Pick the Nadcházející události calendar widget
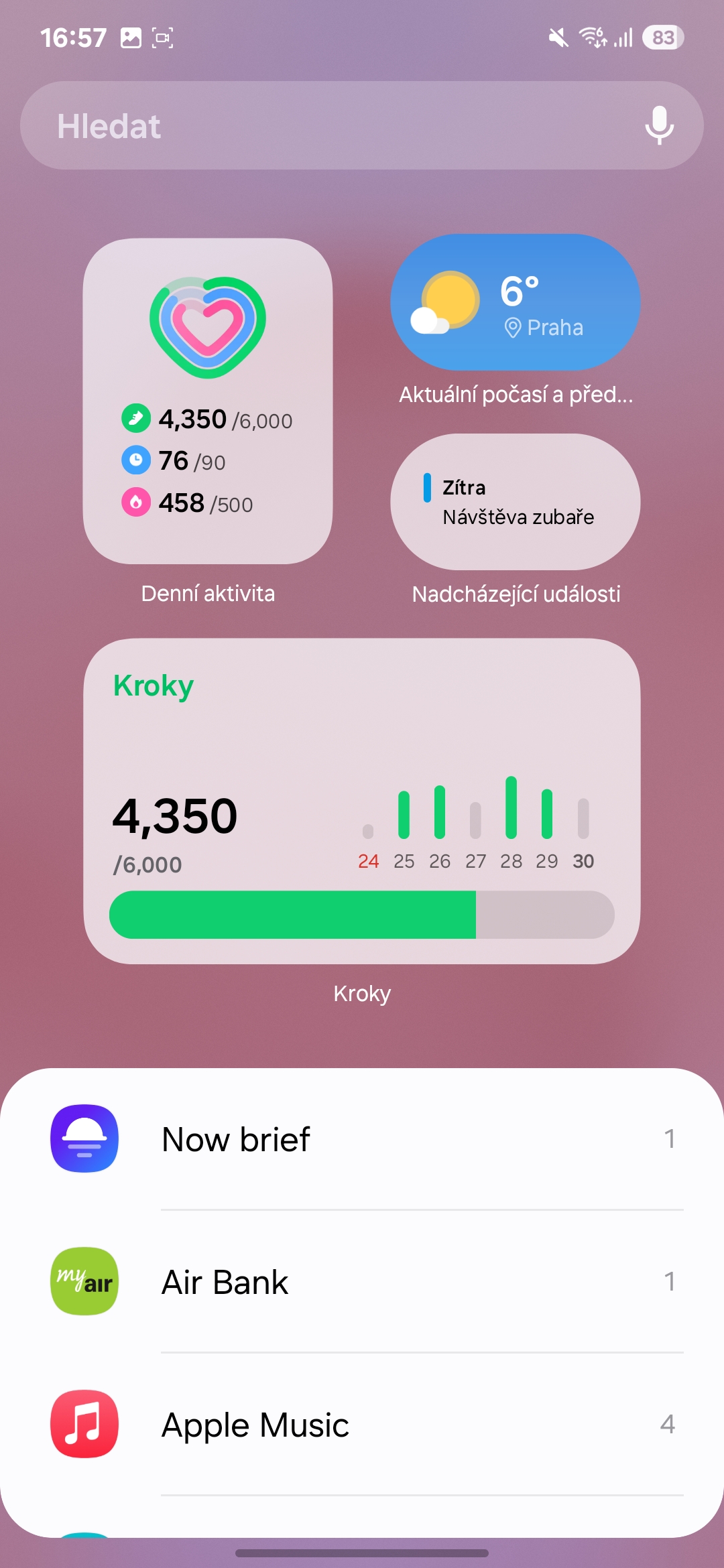Screen dimensions: 724x1568 point(515,502)
